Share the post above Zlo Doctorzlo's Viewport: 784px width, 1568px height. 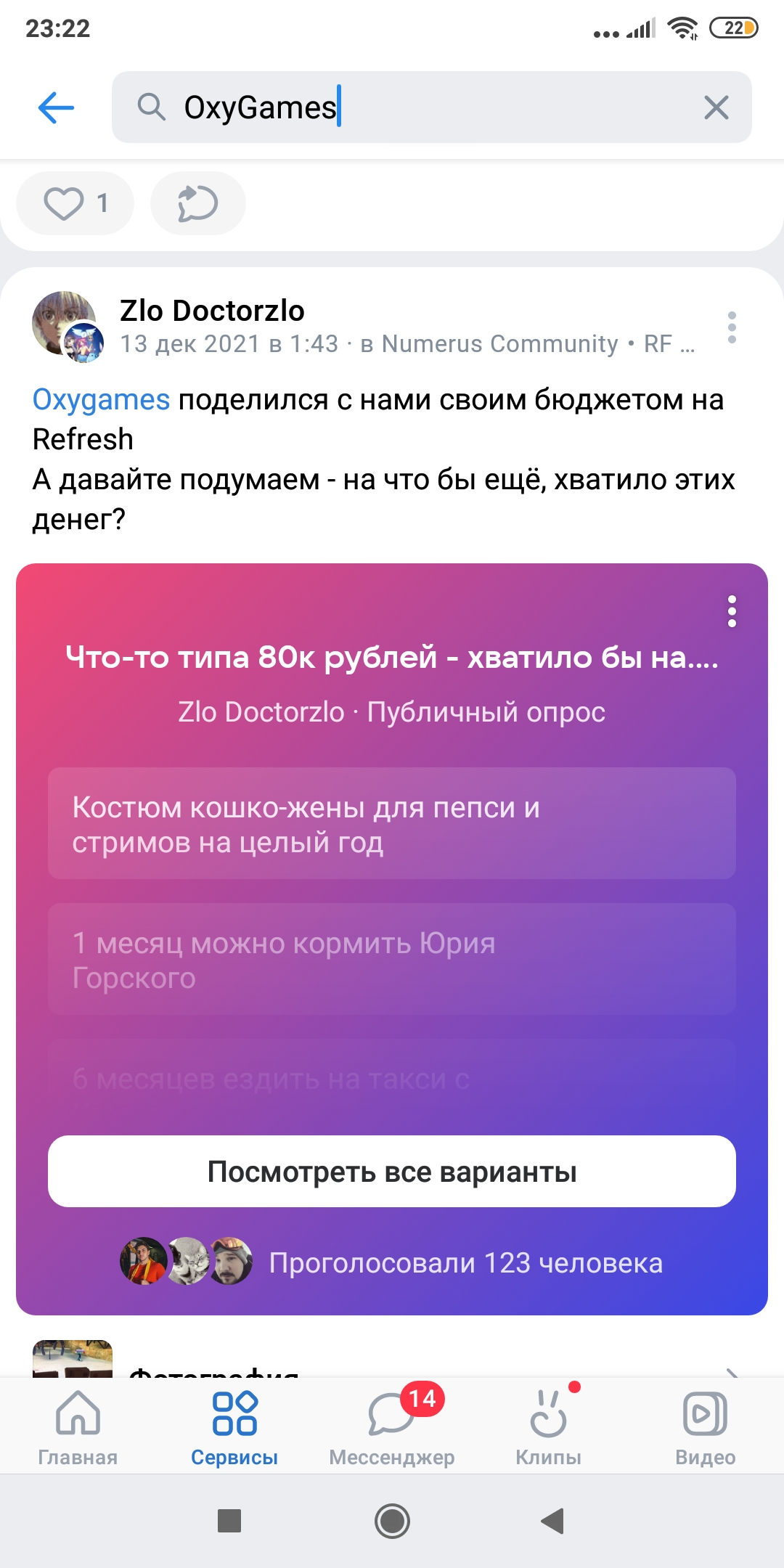coord(197,203)
